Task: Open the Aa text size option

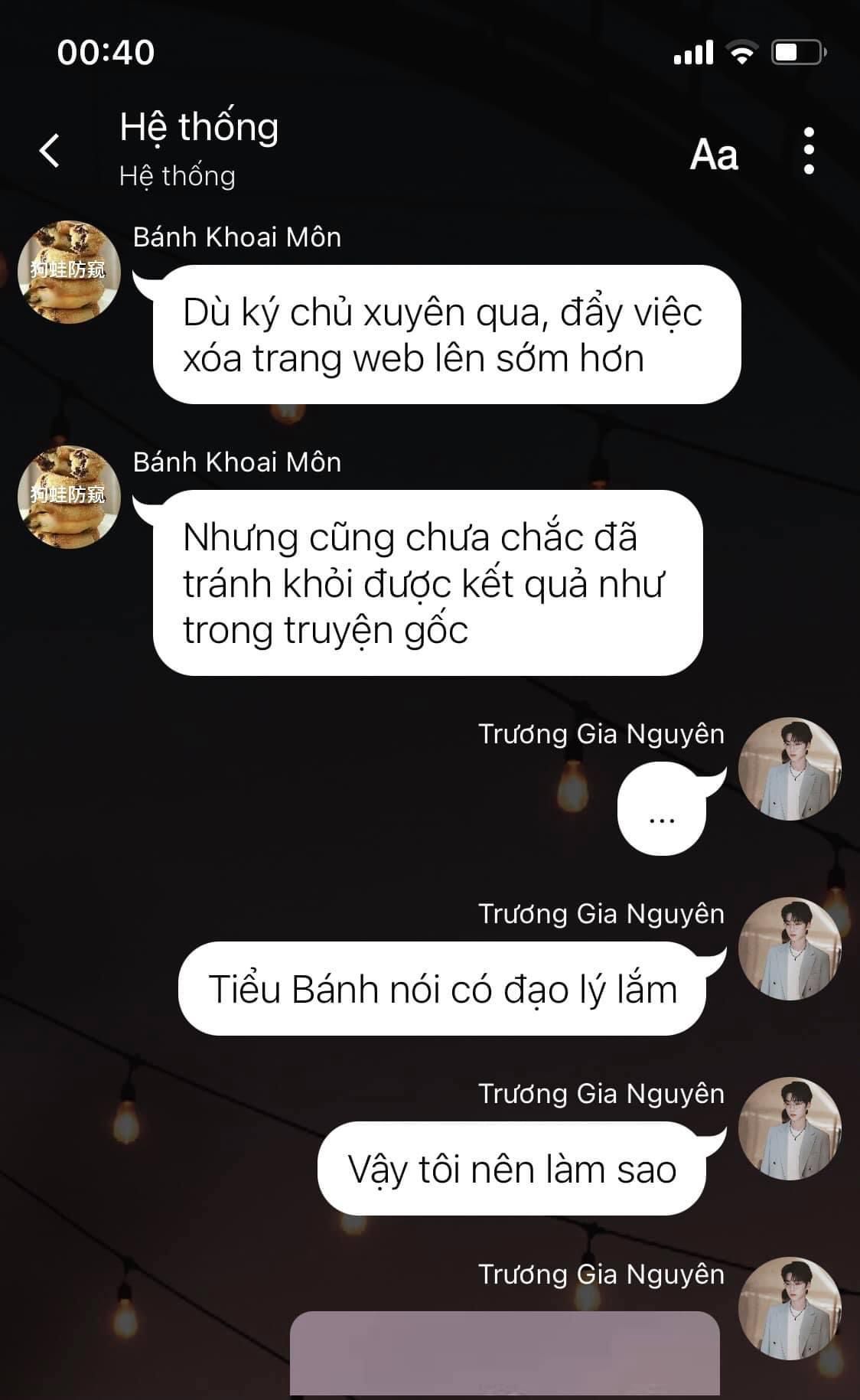Action: pyautogui.click(x=714, y=154)
